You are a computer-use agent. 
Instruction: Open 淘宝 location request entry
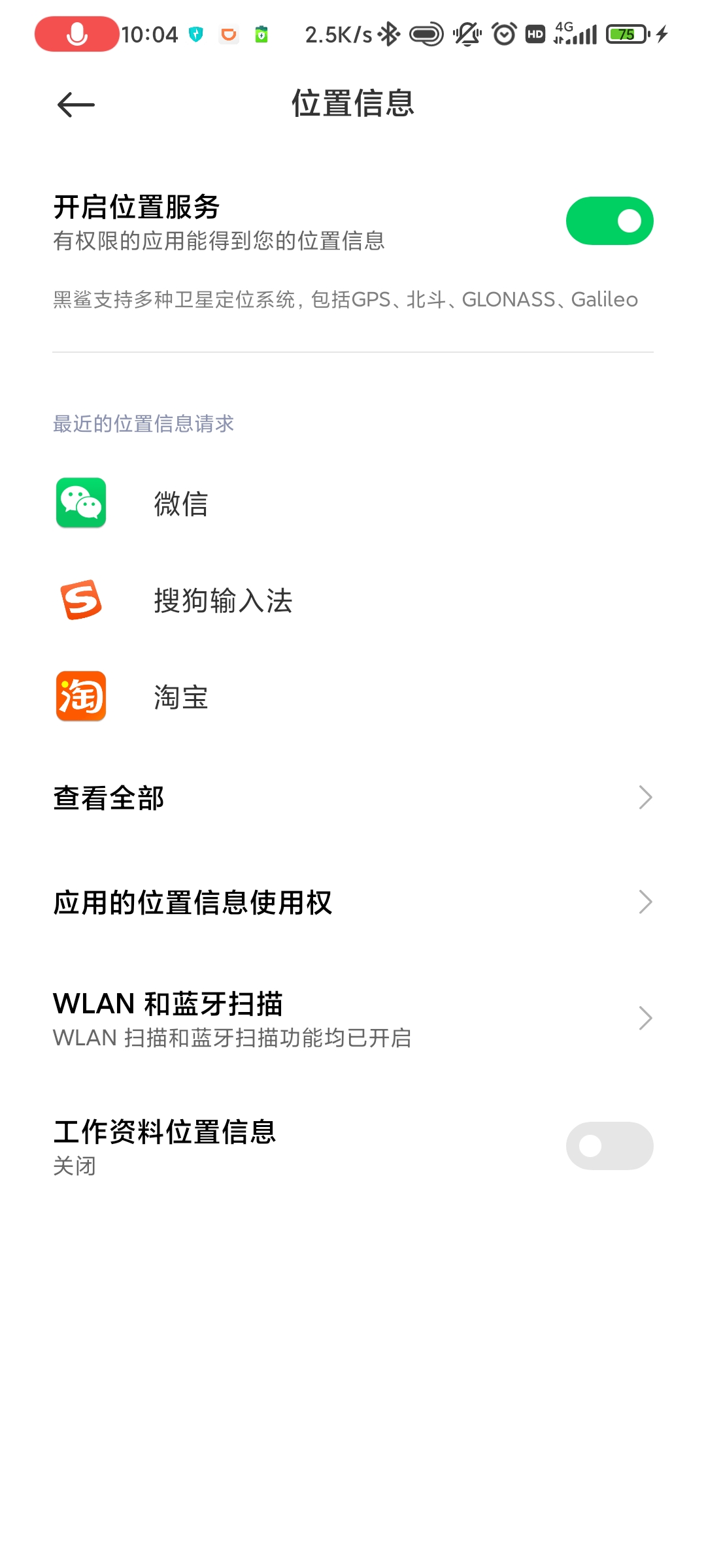coord(353,697)
